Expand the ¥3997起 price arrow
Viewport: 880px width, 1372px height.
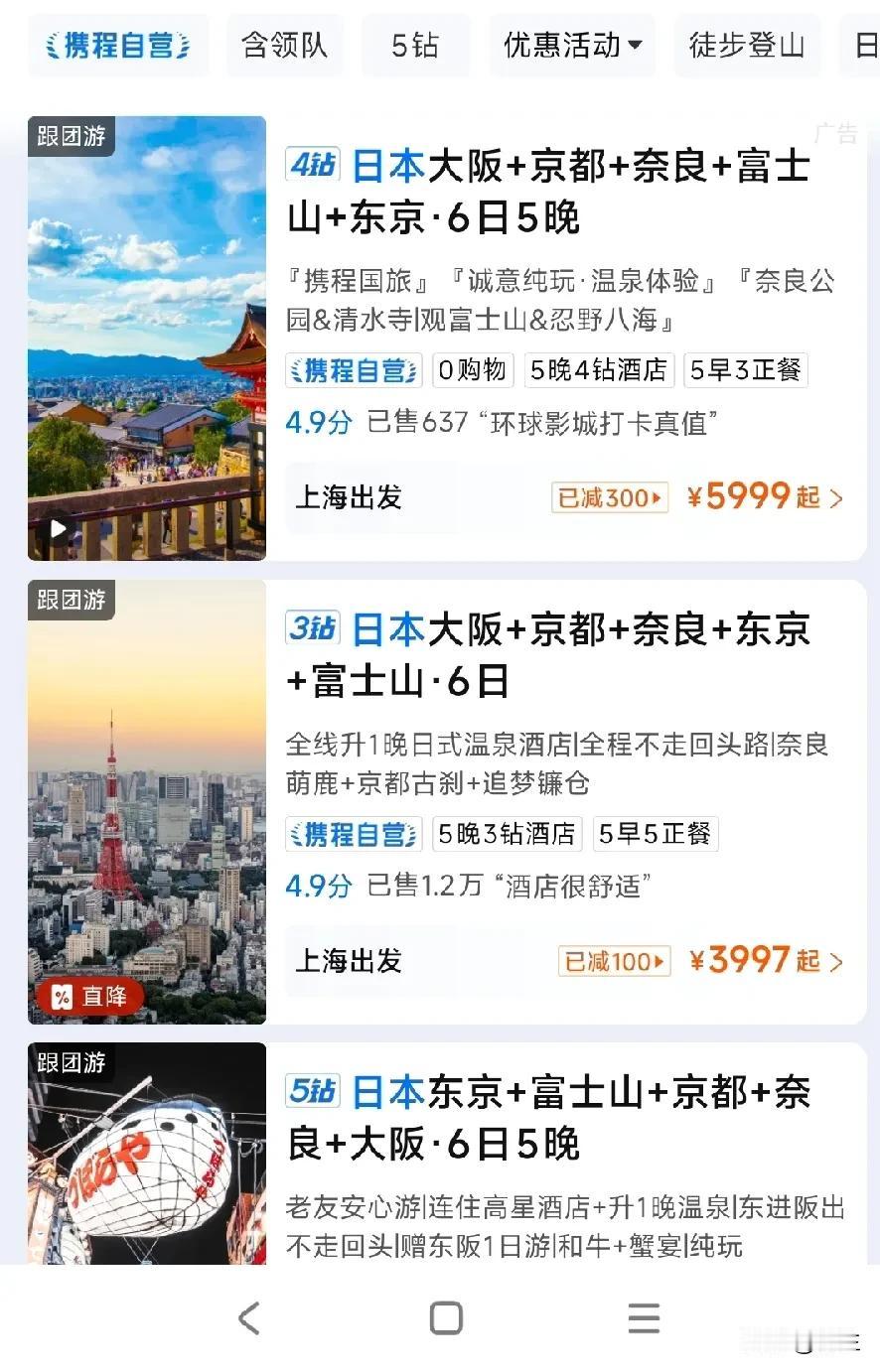click(x=838, y=961)
